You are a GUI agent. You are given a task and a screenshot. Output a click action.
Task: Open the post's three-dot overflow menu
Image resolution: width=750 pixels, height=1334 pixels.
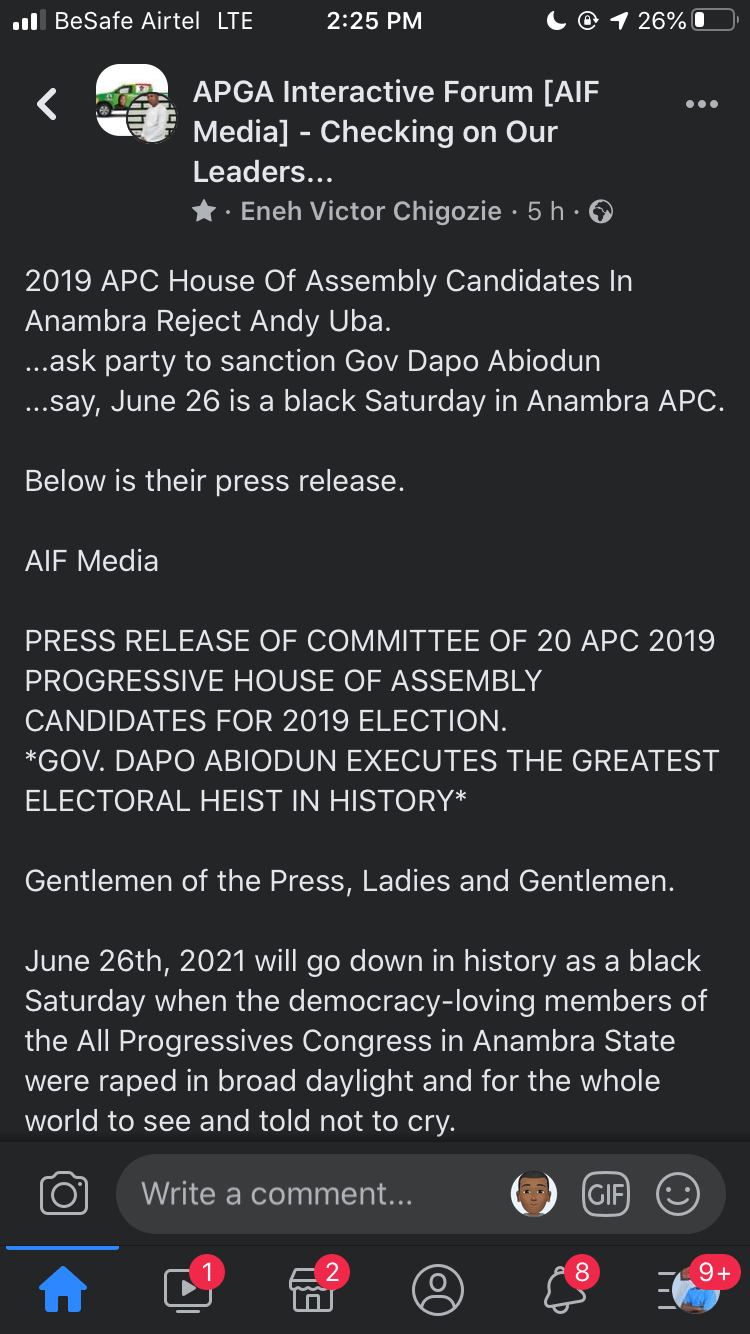tap(701, 104)
